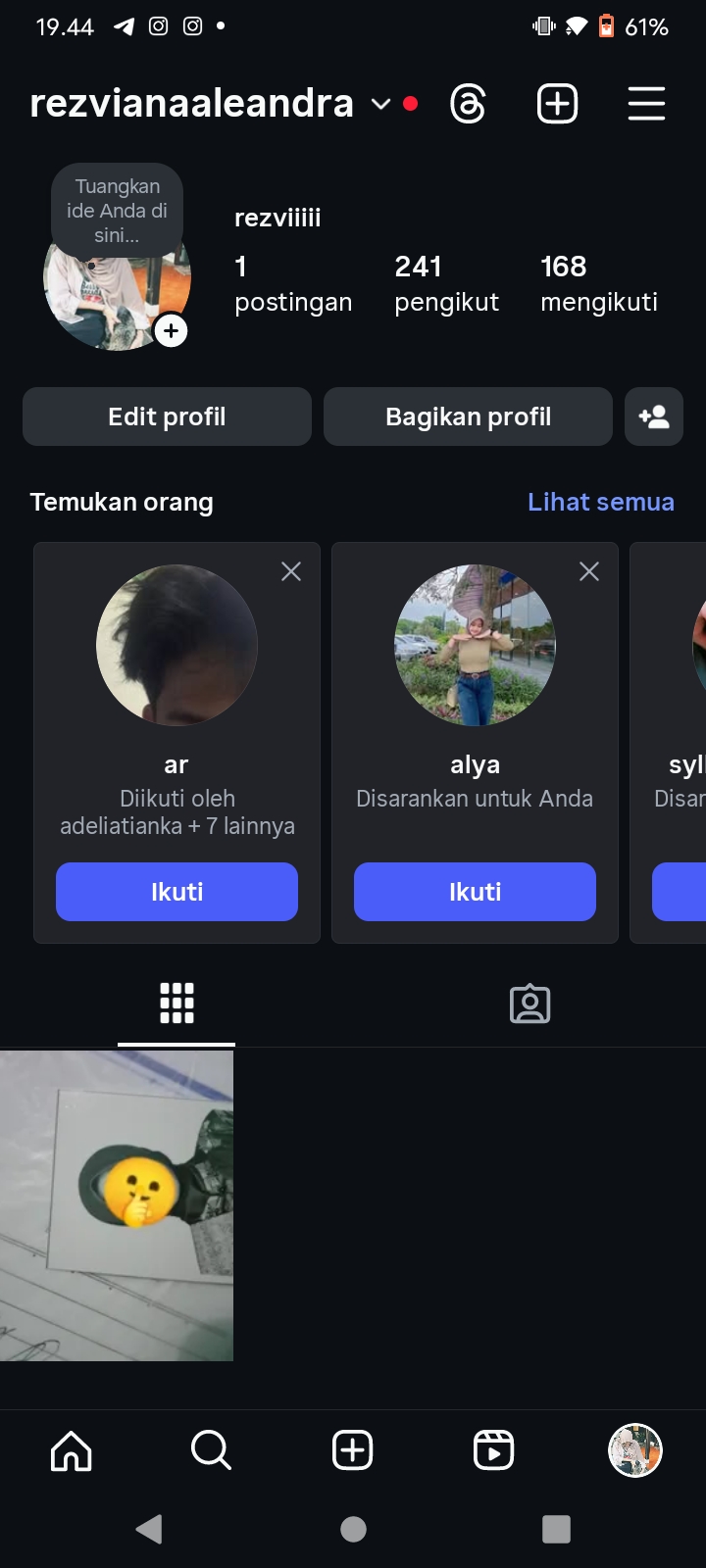Tap the Bagikan profil button
This screenshot has width=706, height=1568.
[x=468, y=416]
